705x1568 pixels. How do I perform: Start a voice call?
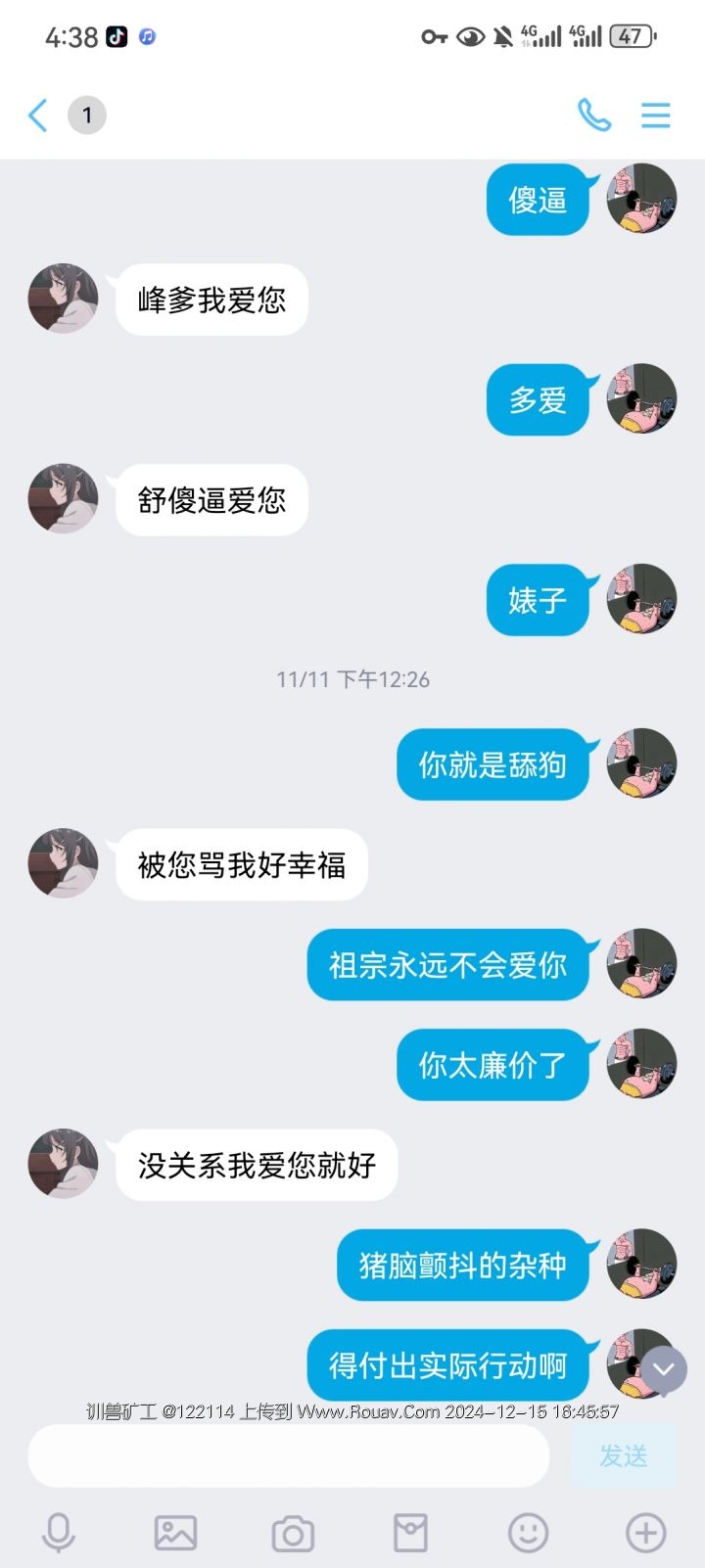point(594,115)
